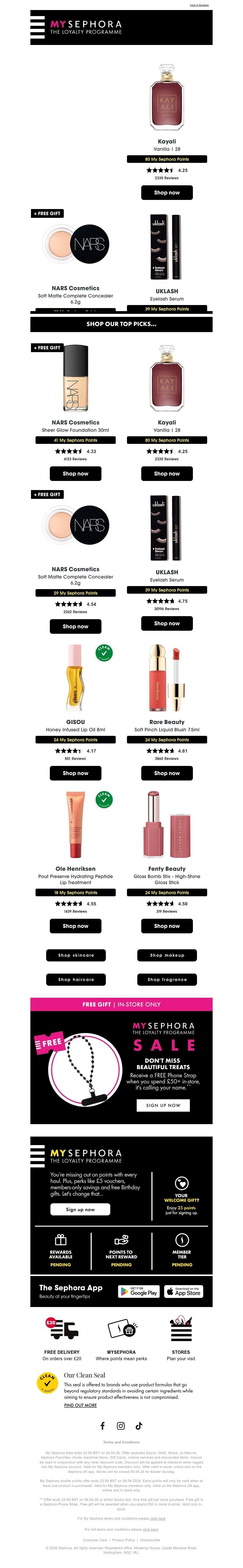Screen dimensions: 243x1568
Task: Open the View in Browser link
Action: pyautogui.click(x=199, y=5)
